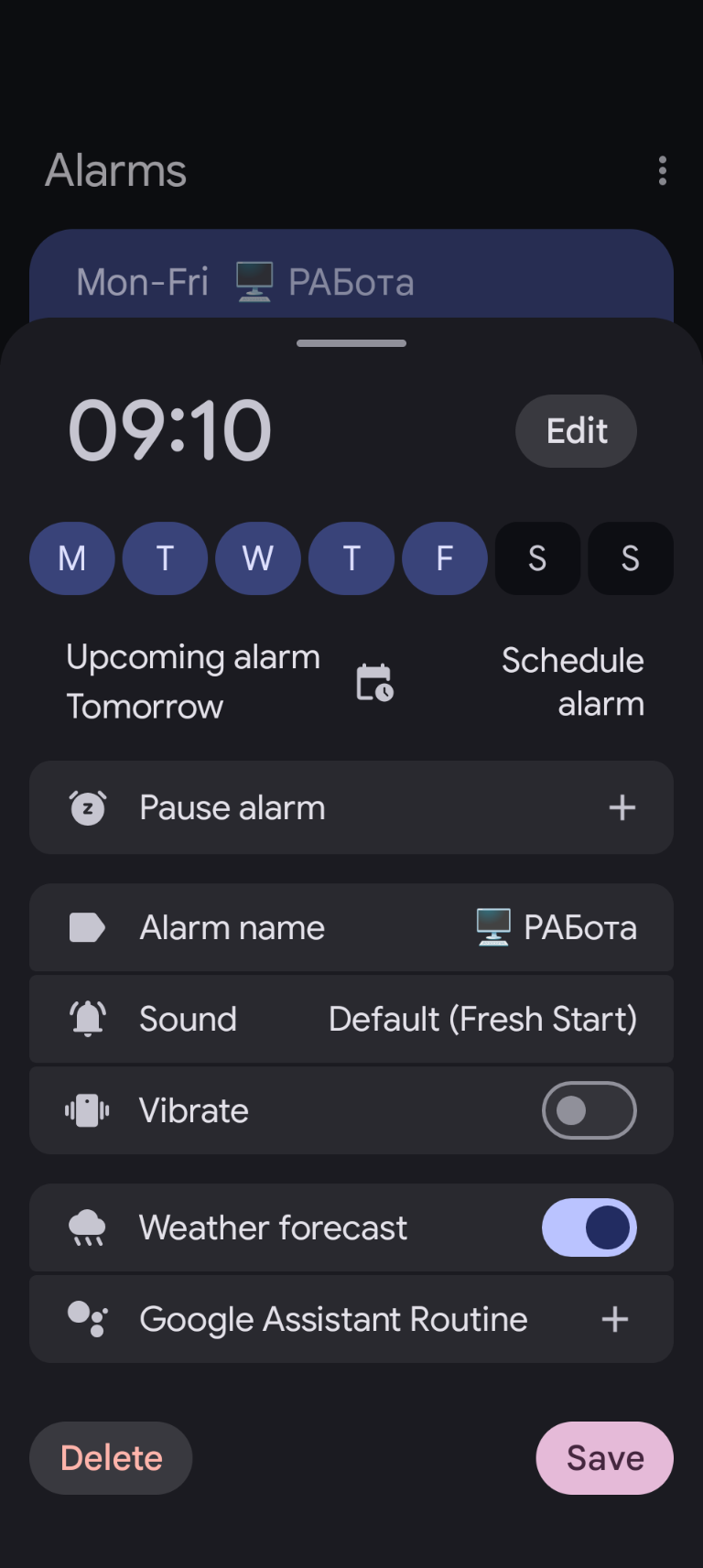Tap Edit to change the alarm time
This screenshot has height=1568, width=703.
(x=576, y=431)
